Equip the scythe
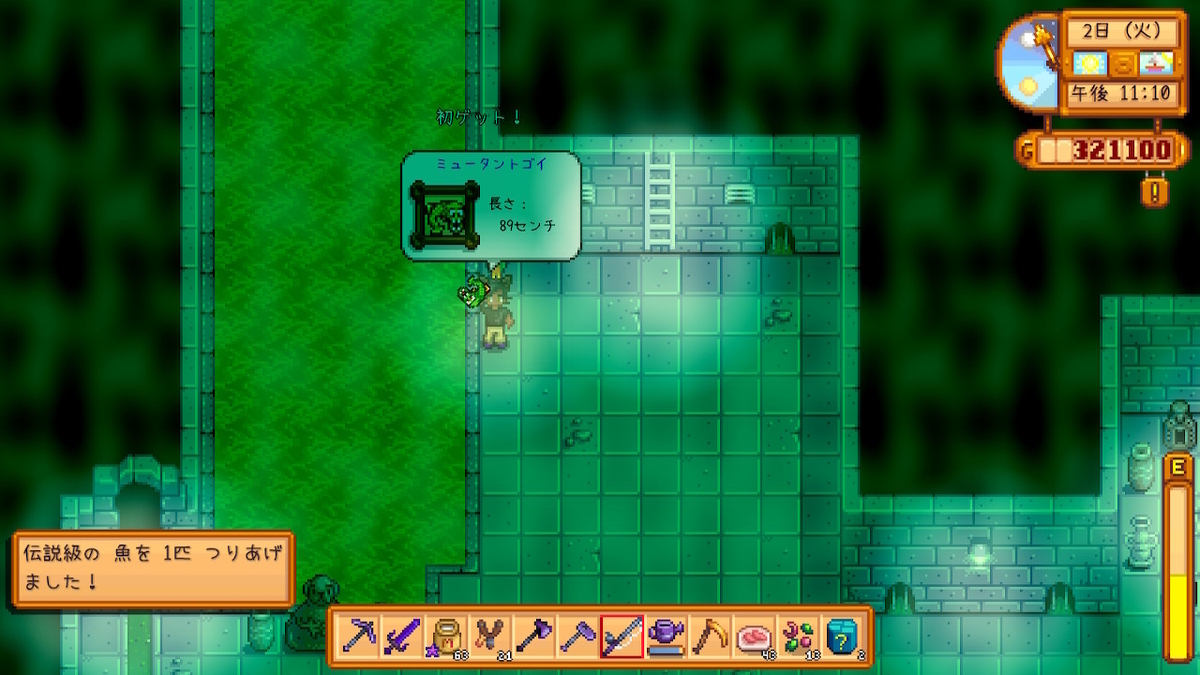 point(709,636)
